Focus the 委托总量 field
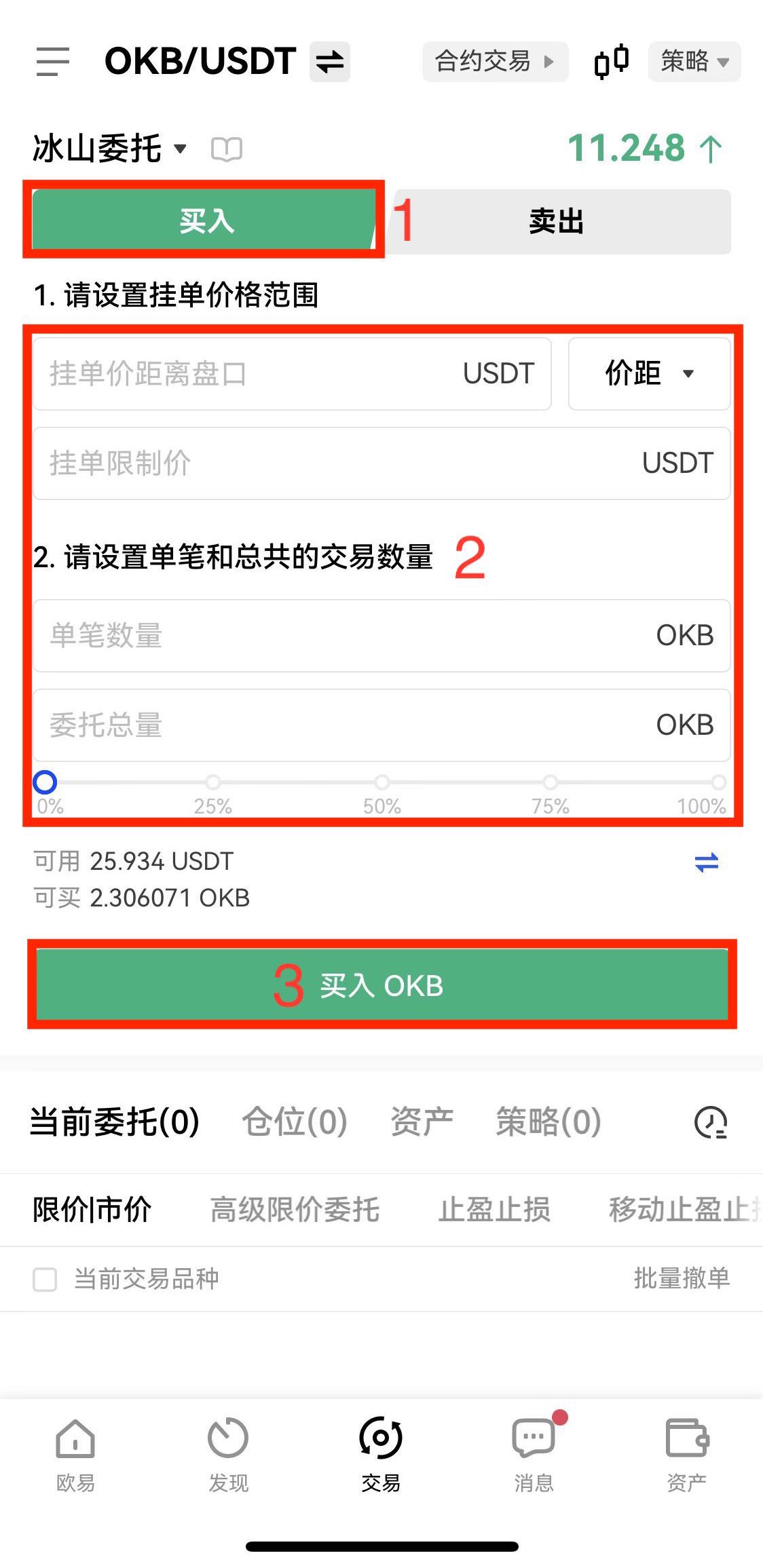This screenshot has width=763, height=1568. (339, 725)
